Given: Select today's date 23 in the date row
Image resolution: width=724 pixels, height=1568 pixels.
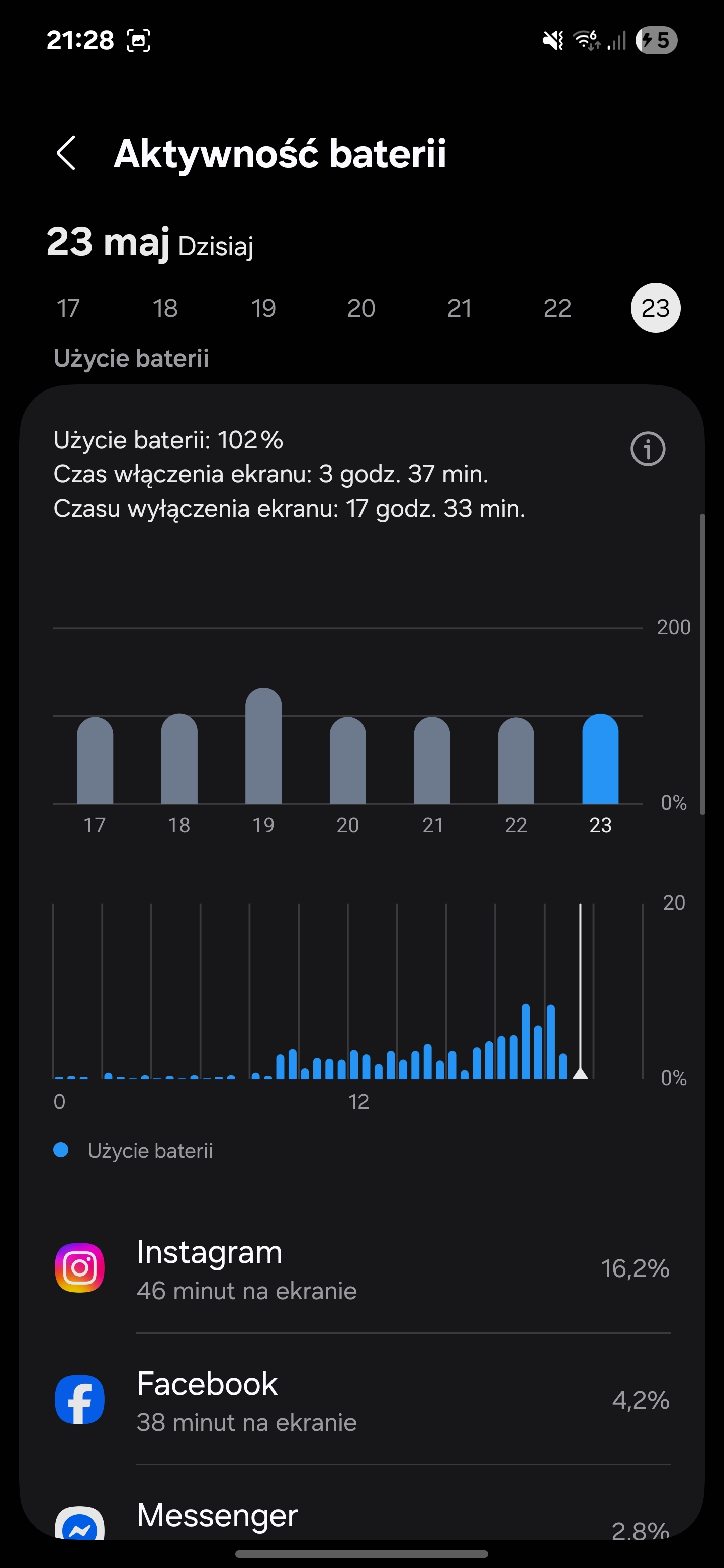Looking at the screenshot, I should pos(655,308).
